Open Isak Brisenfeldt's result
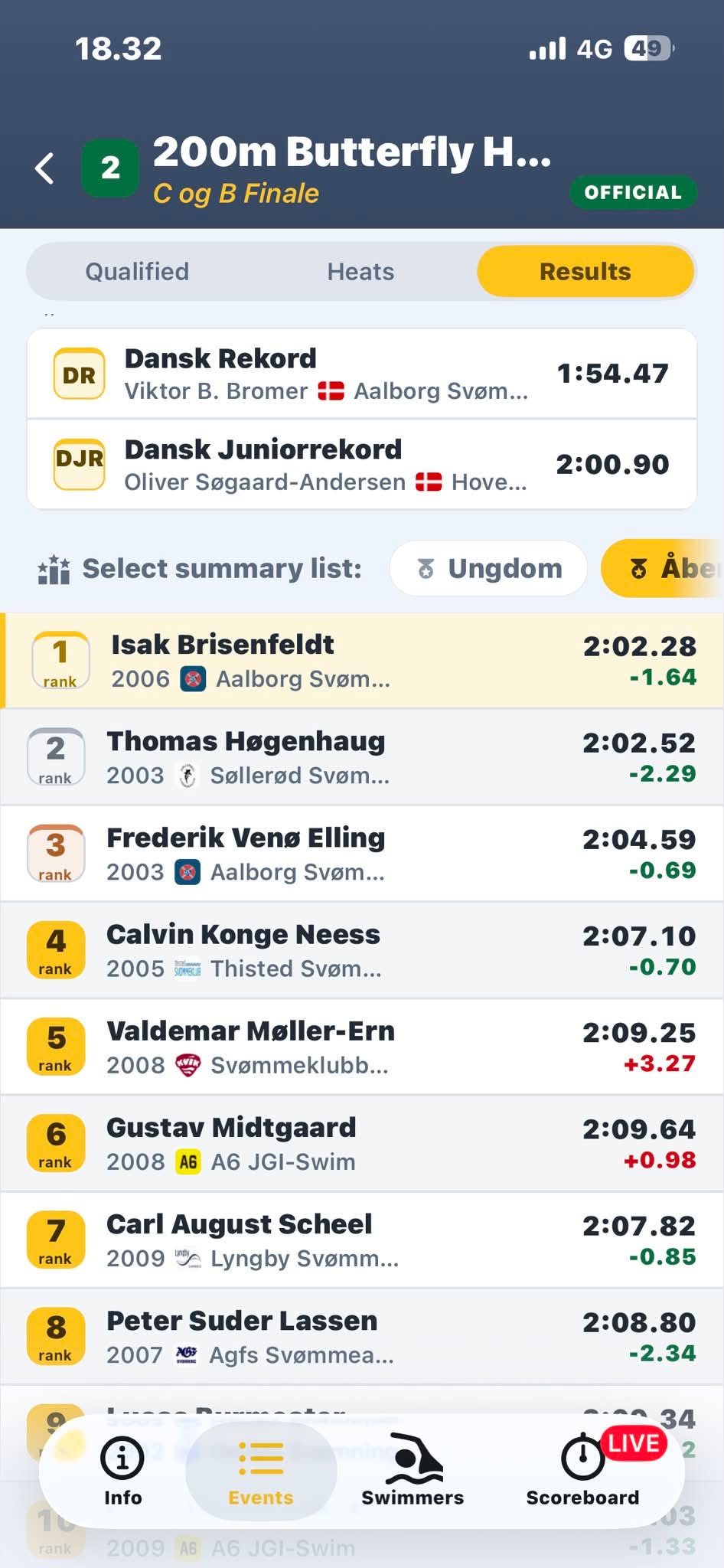Viewport: 724px width, 1568px height. [x=362, y=660]
